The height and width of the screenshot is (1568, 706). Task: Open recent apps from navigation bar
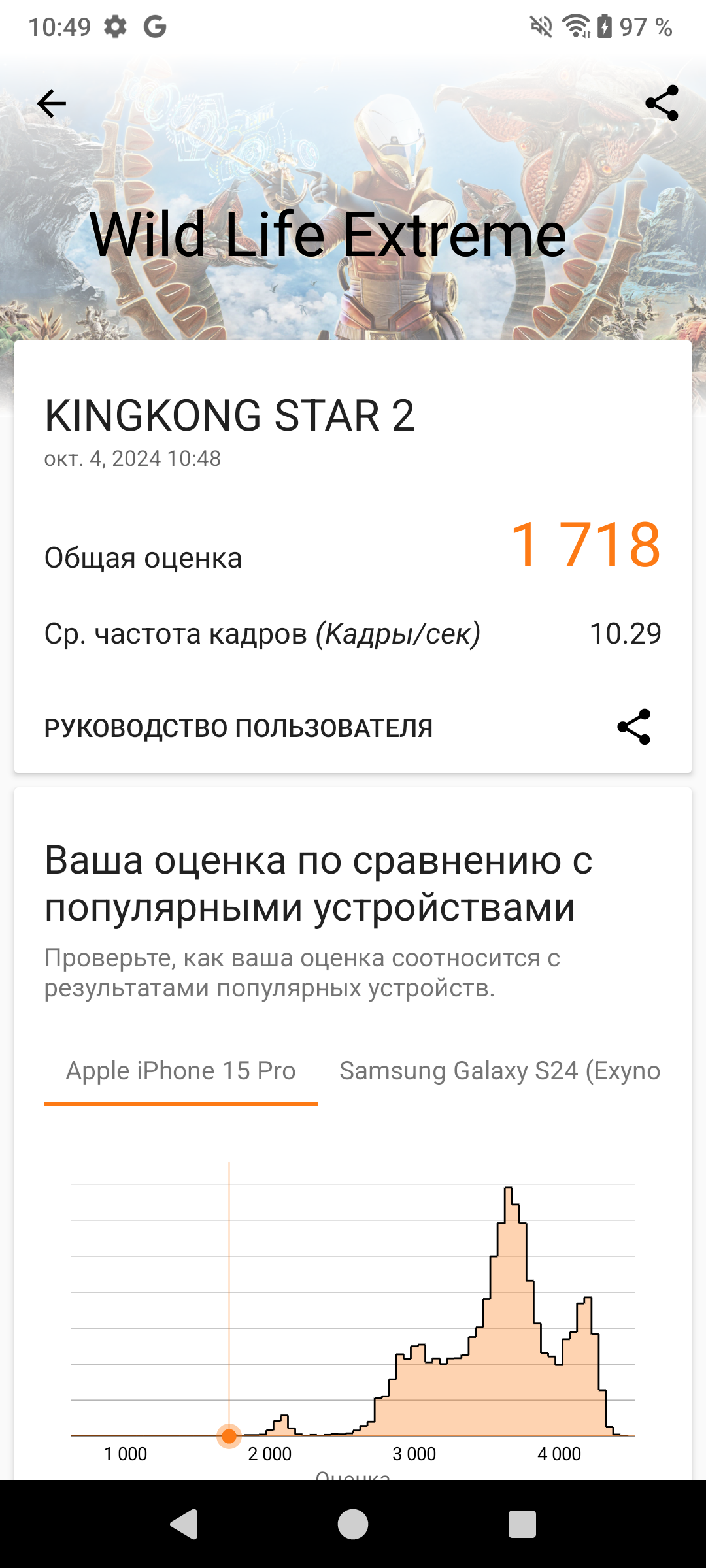pos(522,1524)
